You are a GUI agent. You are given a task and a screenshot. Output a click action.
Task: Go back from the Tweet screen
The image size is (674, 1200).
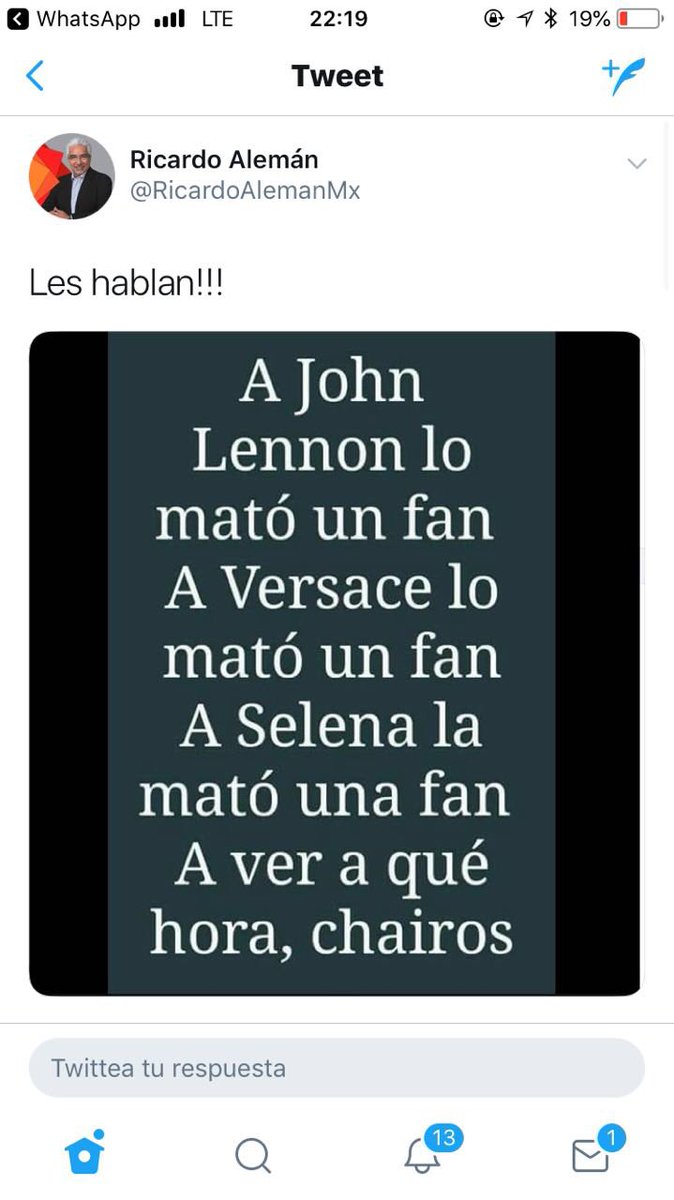[x=35, y=76]
